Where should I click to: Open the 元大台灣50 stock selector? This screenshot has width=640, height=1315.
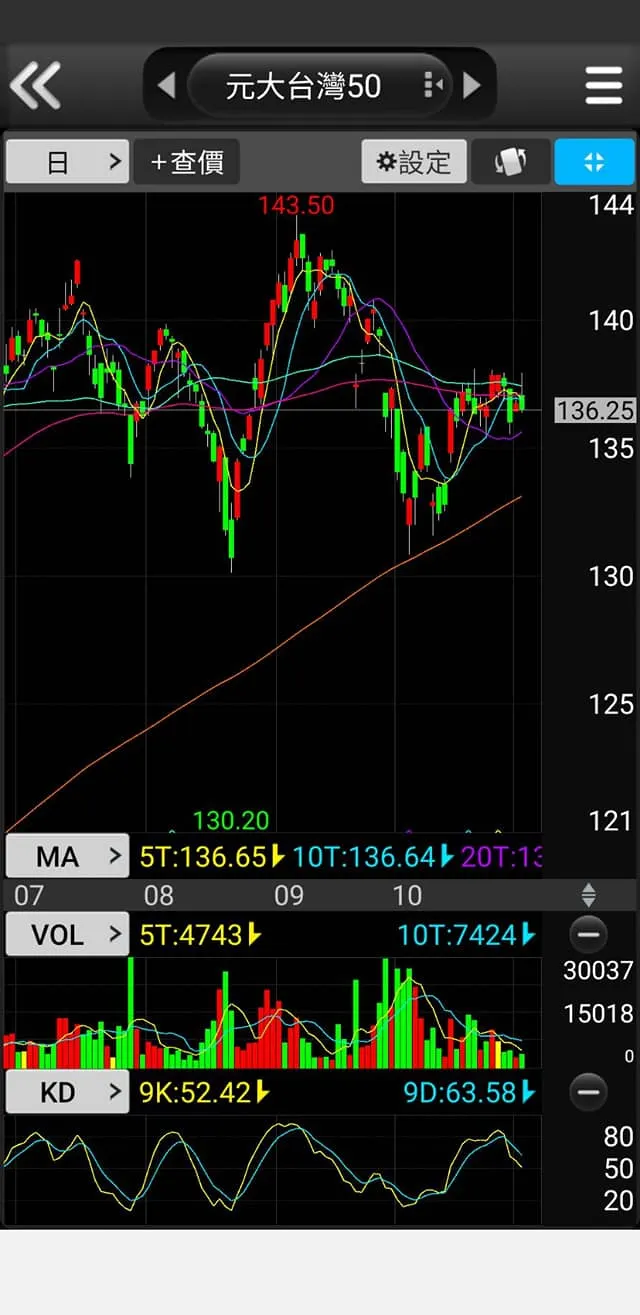pos(304,86)
